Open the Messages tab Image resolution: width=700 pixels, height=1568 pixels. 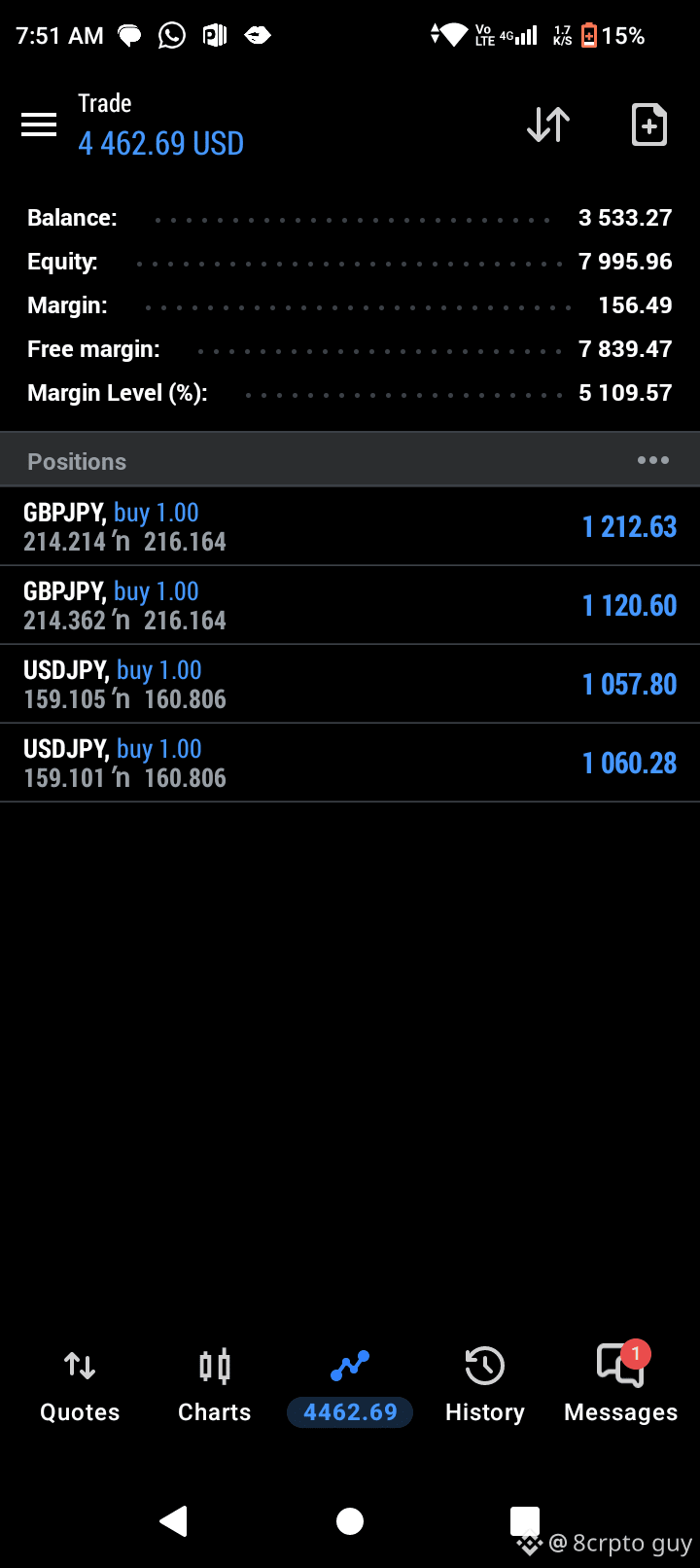point(620,1385)
